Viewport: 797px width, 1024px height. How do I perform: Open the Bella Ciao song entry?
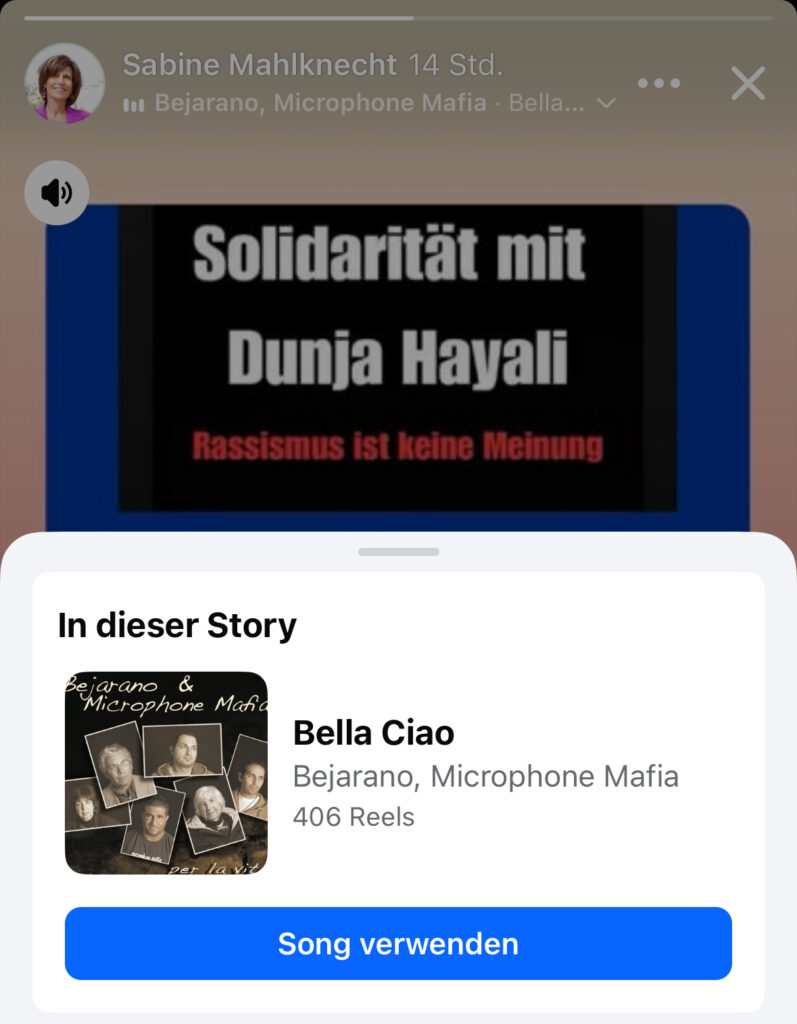tap(373, 733)
